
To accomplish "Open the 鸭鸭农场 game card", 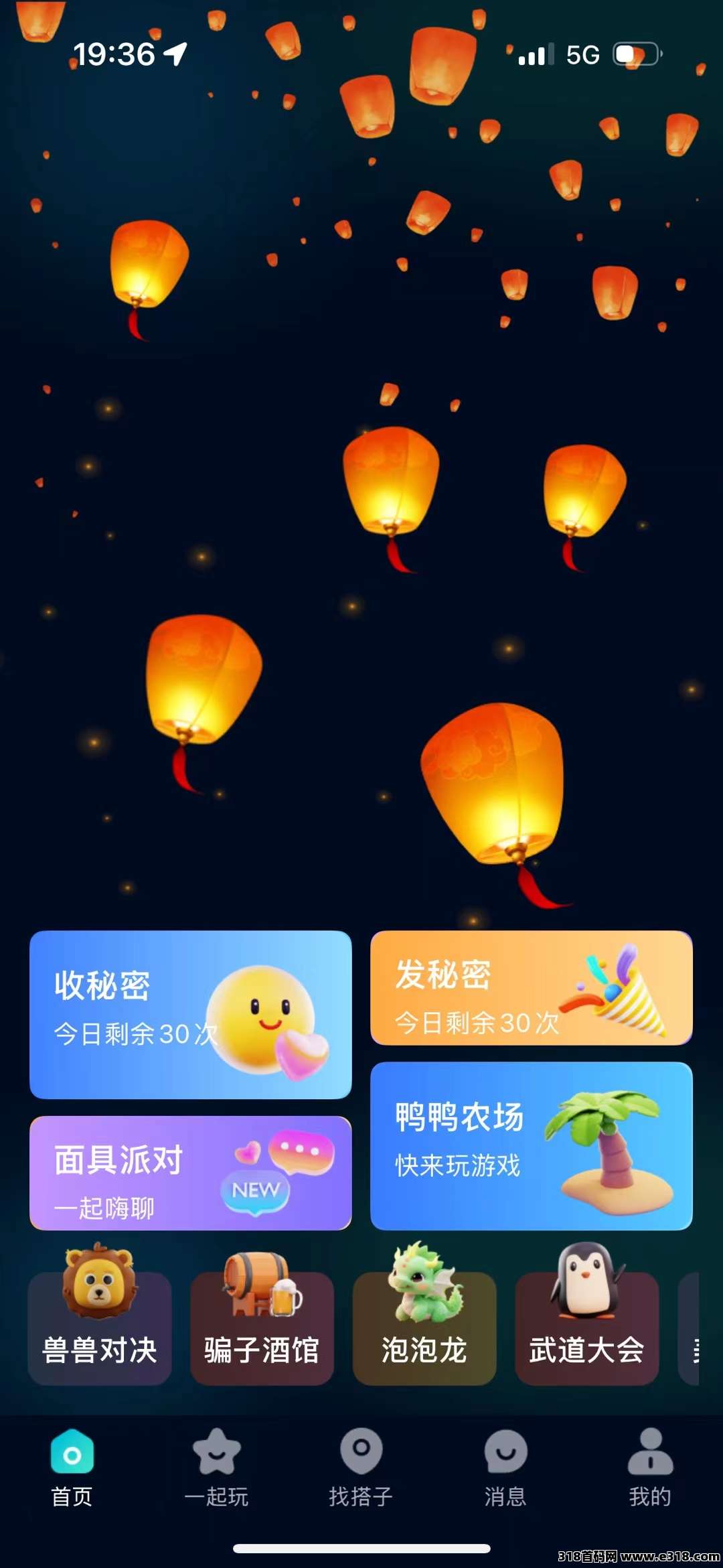I will (x=531, y=1145).
